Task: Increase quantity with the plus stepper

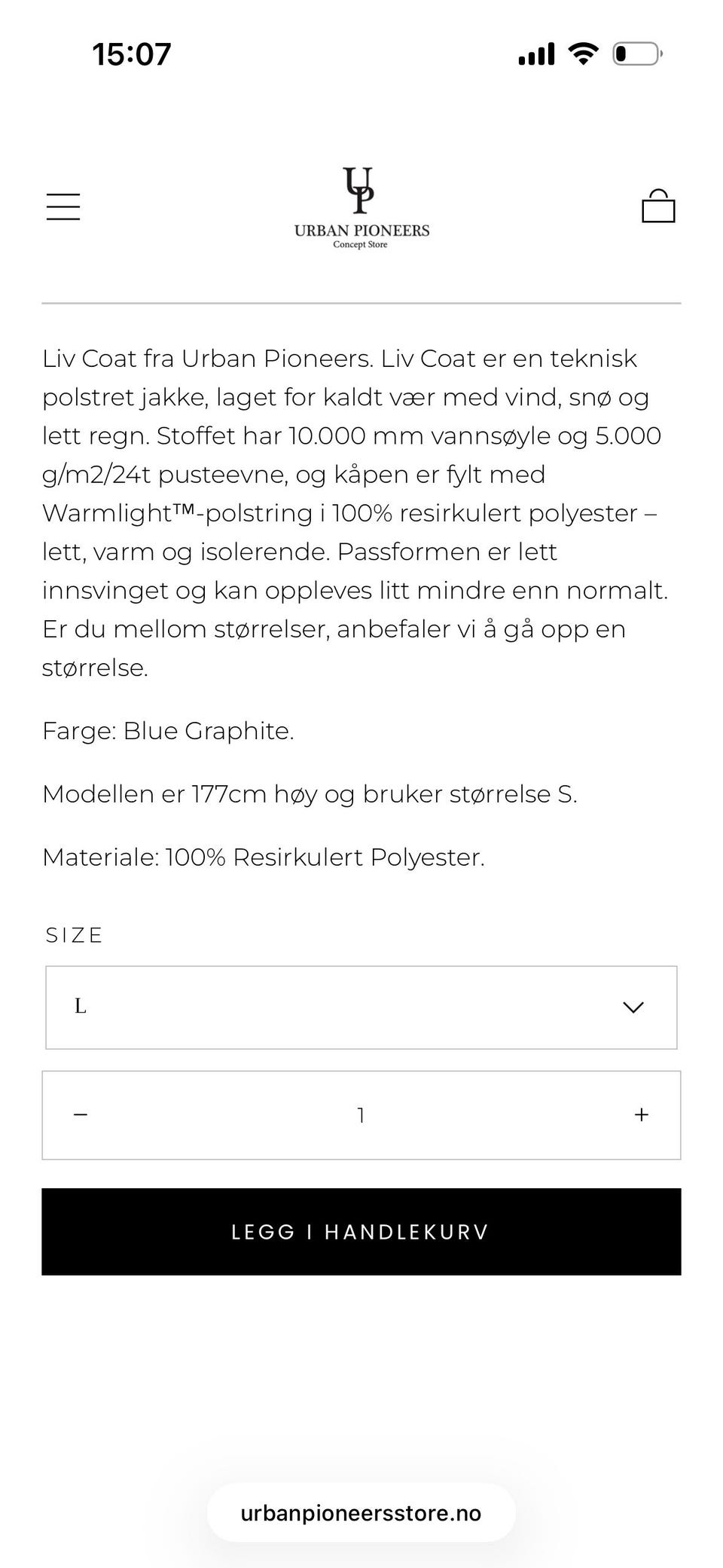Action: 641,1115
